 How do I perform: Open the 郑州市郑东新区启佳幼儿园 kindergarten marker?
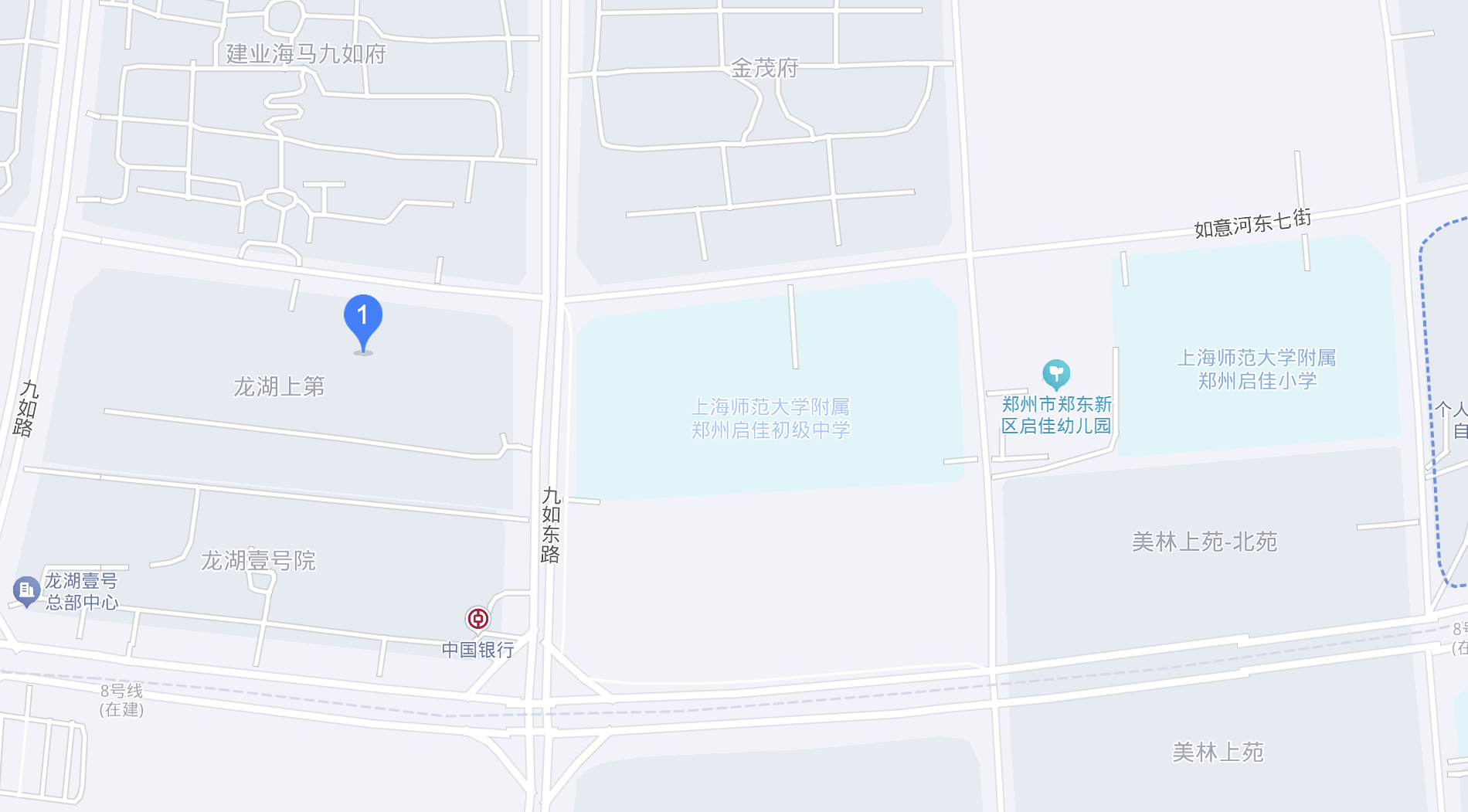(1055, 375)
